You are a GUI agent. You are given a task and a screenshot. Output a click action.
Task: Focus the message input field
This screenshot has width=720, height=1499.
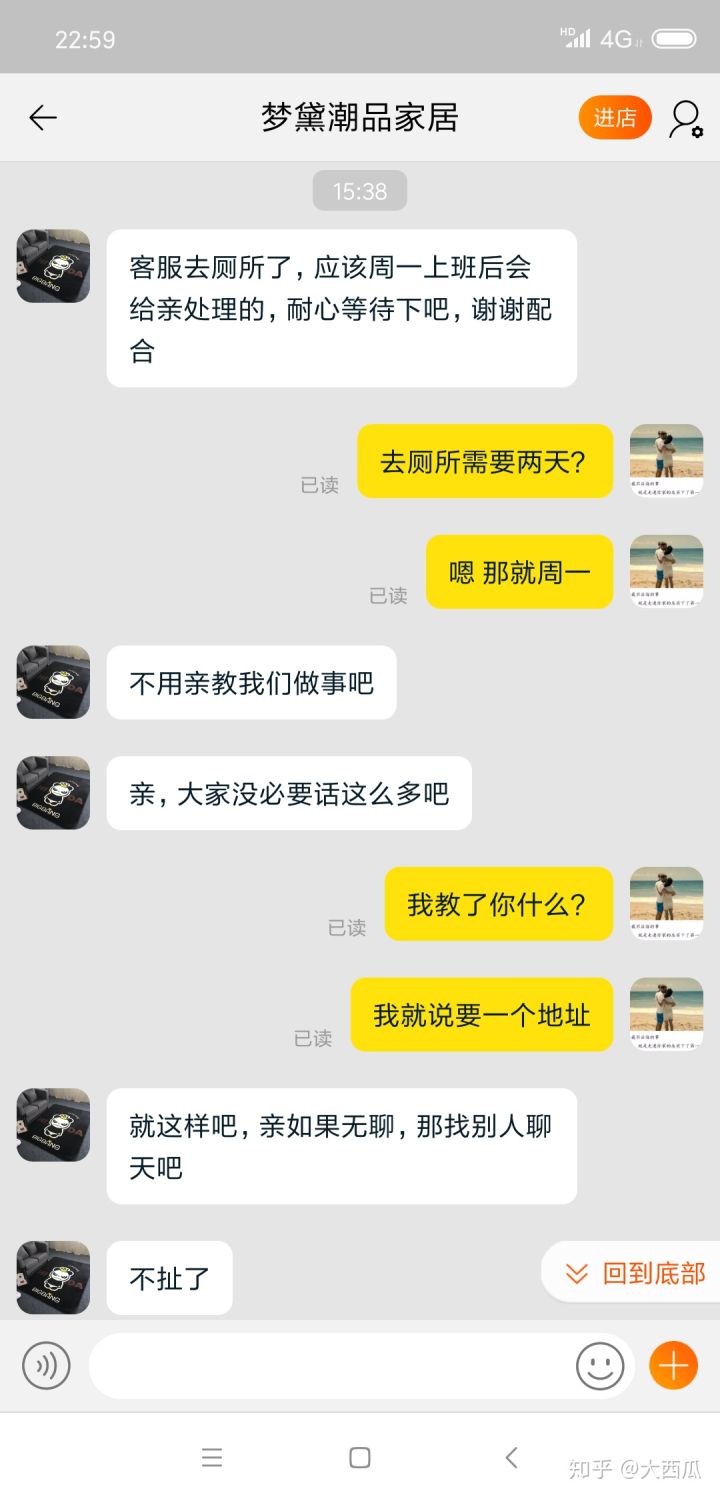click(330, 1366)
